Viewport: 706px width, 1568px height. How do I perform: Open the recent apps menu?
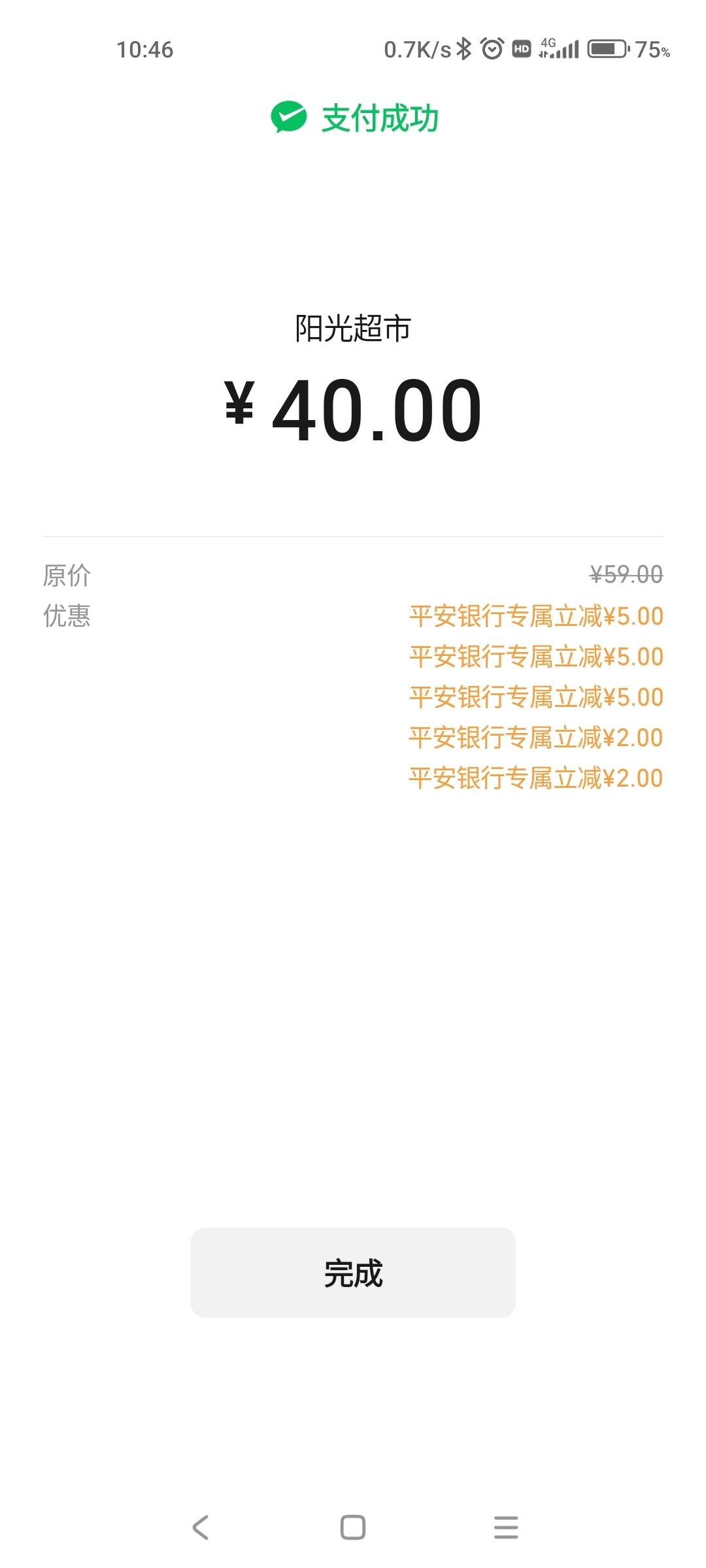506,1527
